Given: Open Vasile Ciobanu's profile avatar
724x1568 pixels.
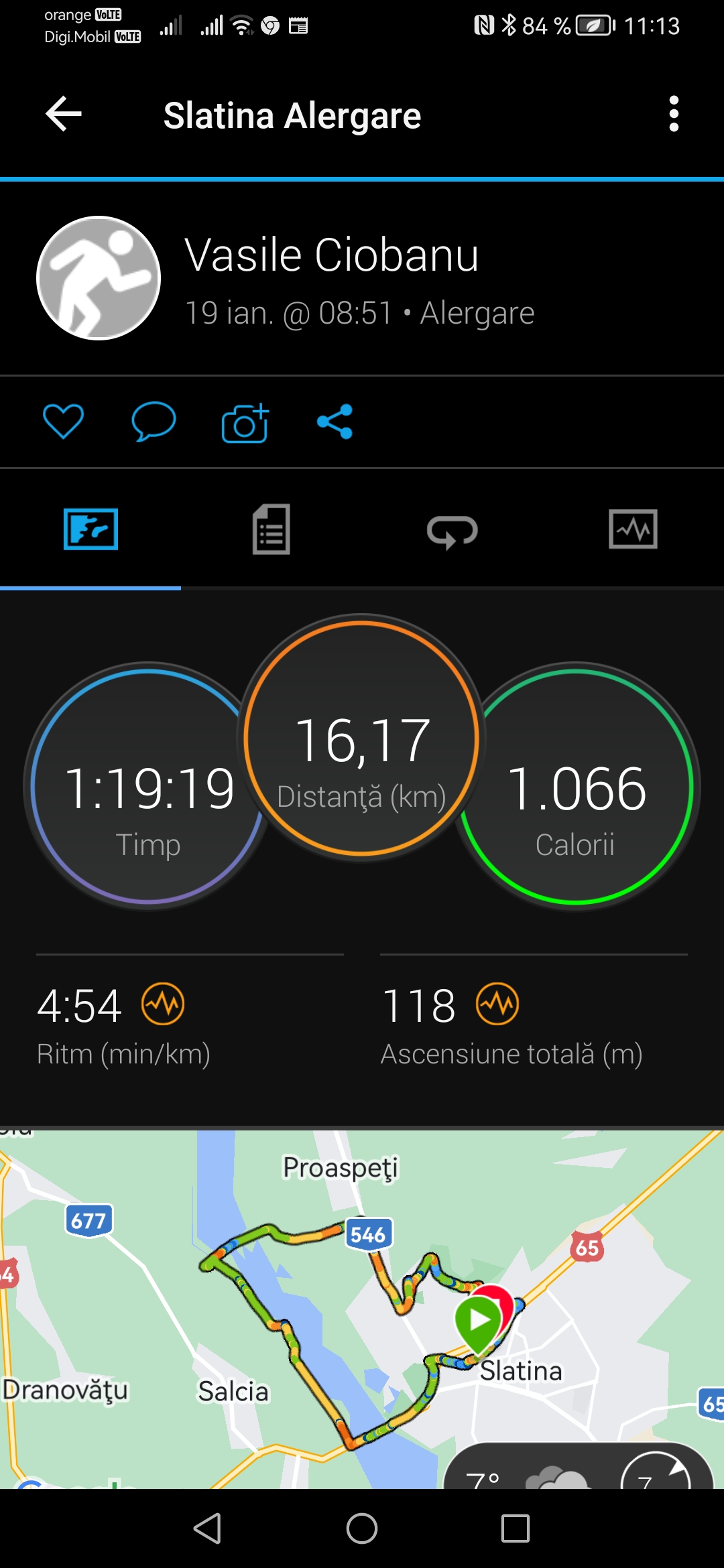Looking at the screenshot, I should 99,277.
